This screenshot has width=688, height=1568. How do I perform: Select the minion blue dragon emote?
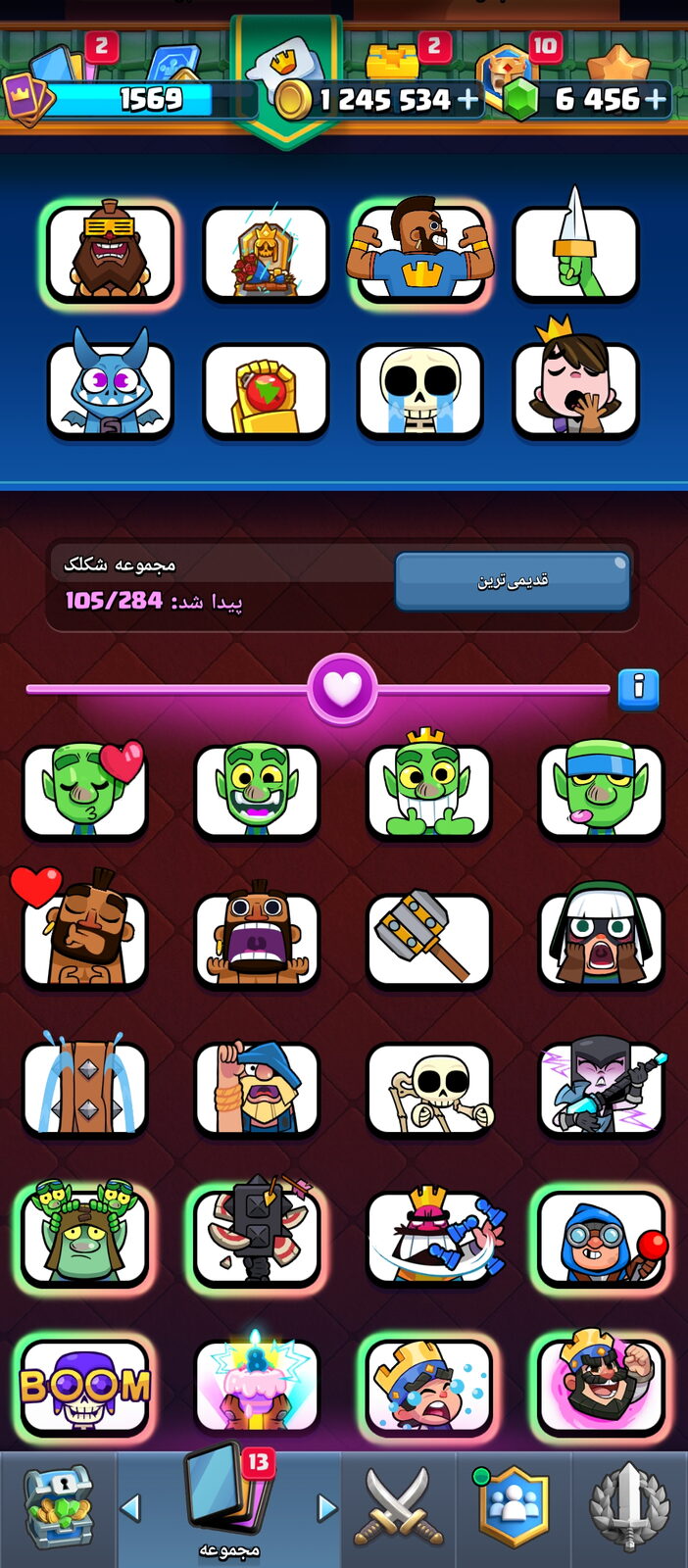(x=110, y=384)
